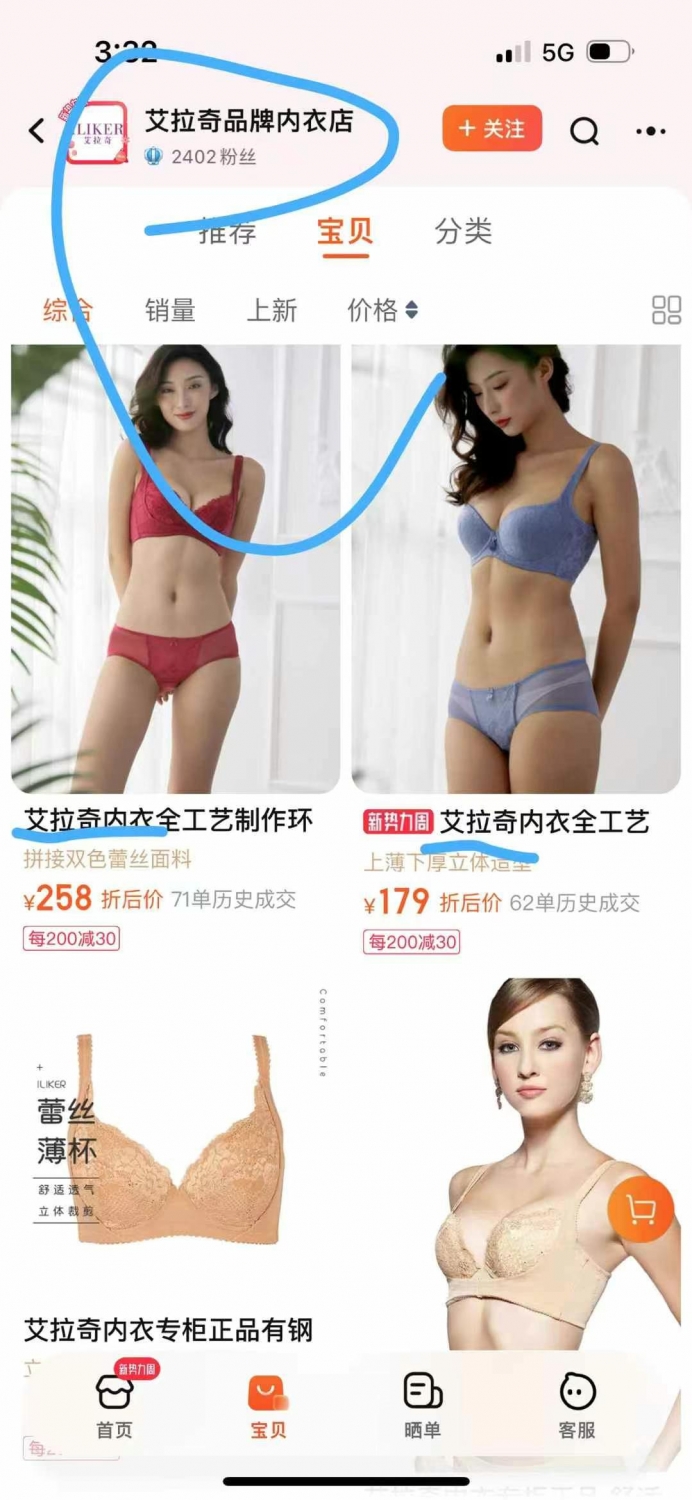This screenshot has width=692, height=1500.
Task: Tap the floating shopping cart button
Action: (640, 1209)
